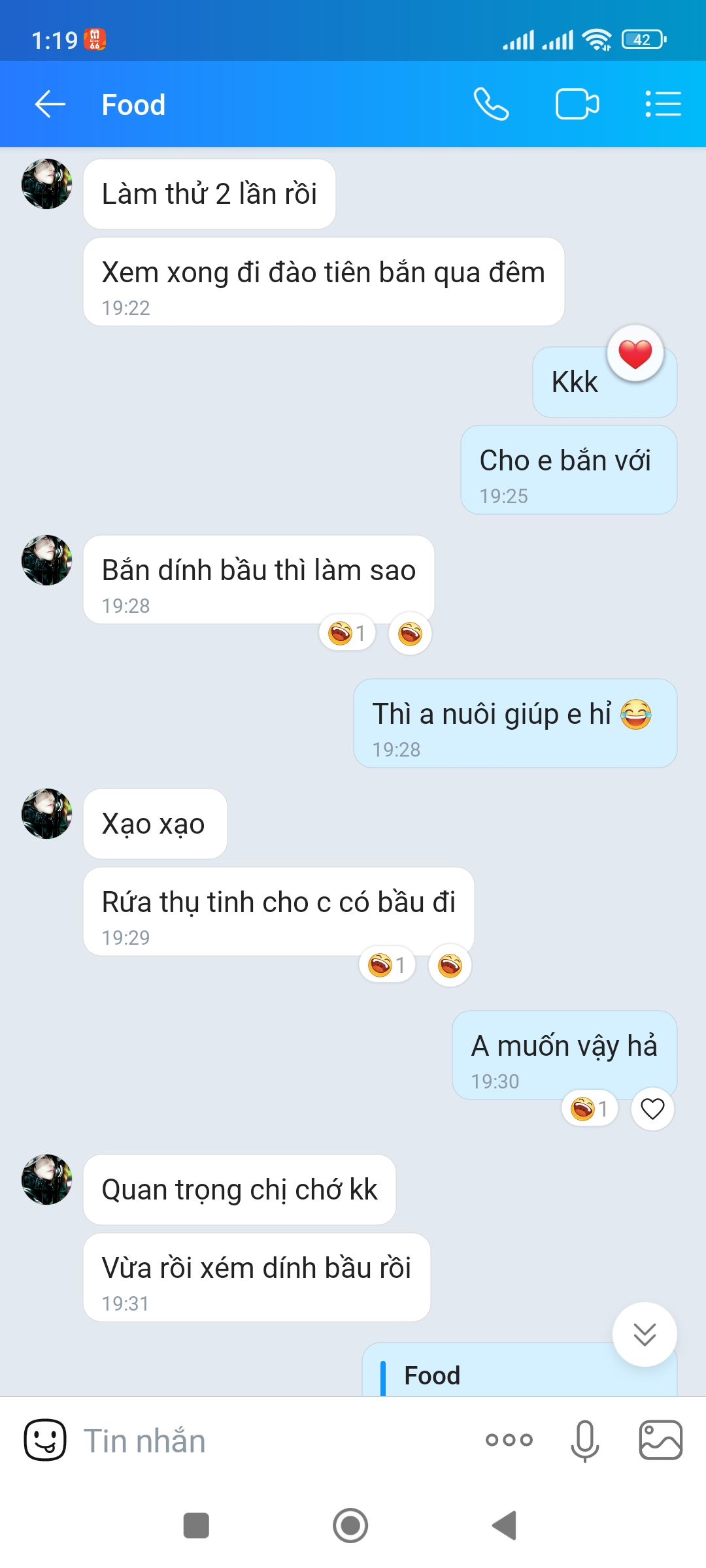View reaction count on 'Bắn dính bầu thì làm sao'

[x=348, y=633]
